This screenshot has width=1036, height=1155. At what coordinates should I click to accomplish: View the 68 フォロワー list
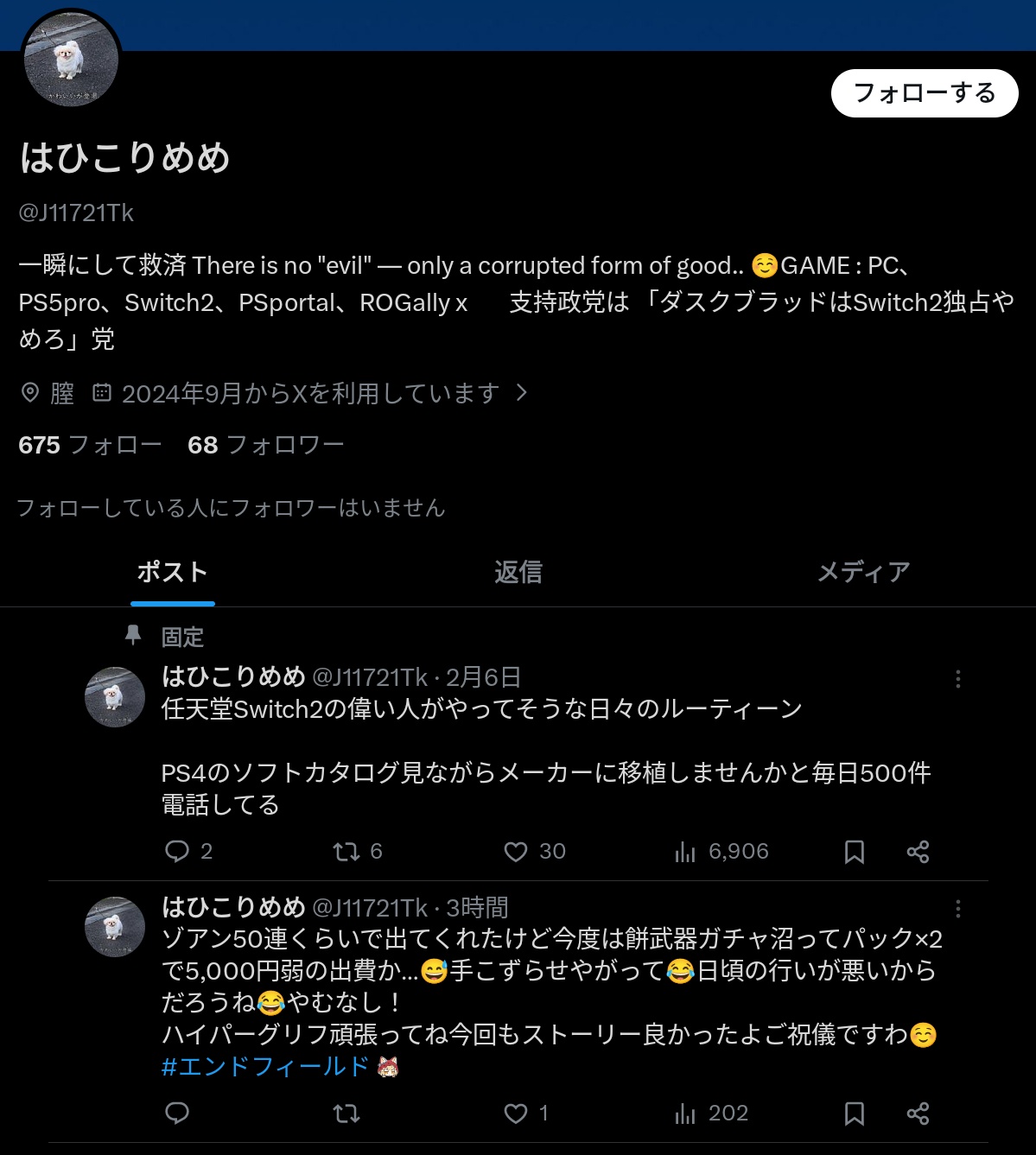[265, 445]
